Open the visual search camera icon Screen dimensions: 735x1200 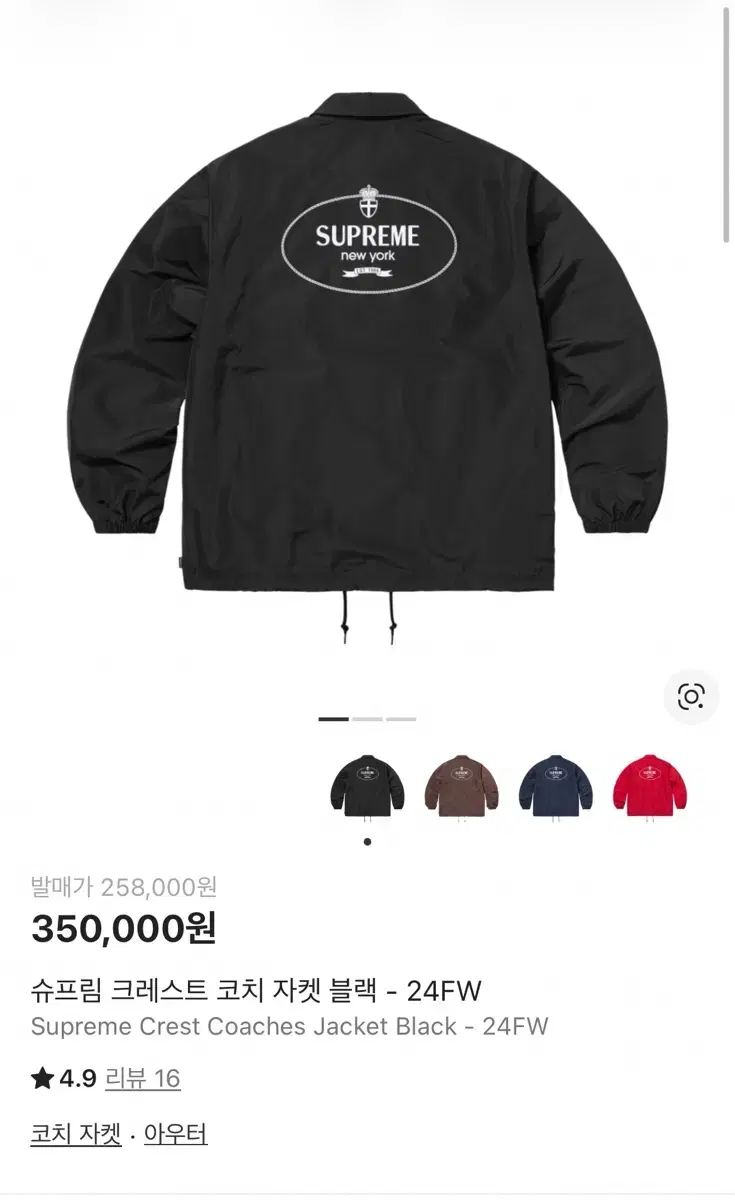click(691, 696)
